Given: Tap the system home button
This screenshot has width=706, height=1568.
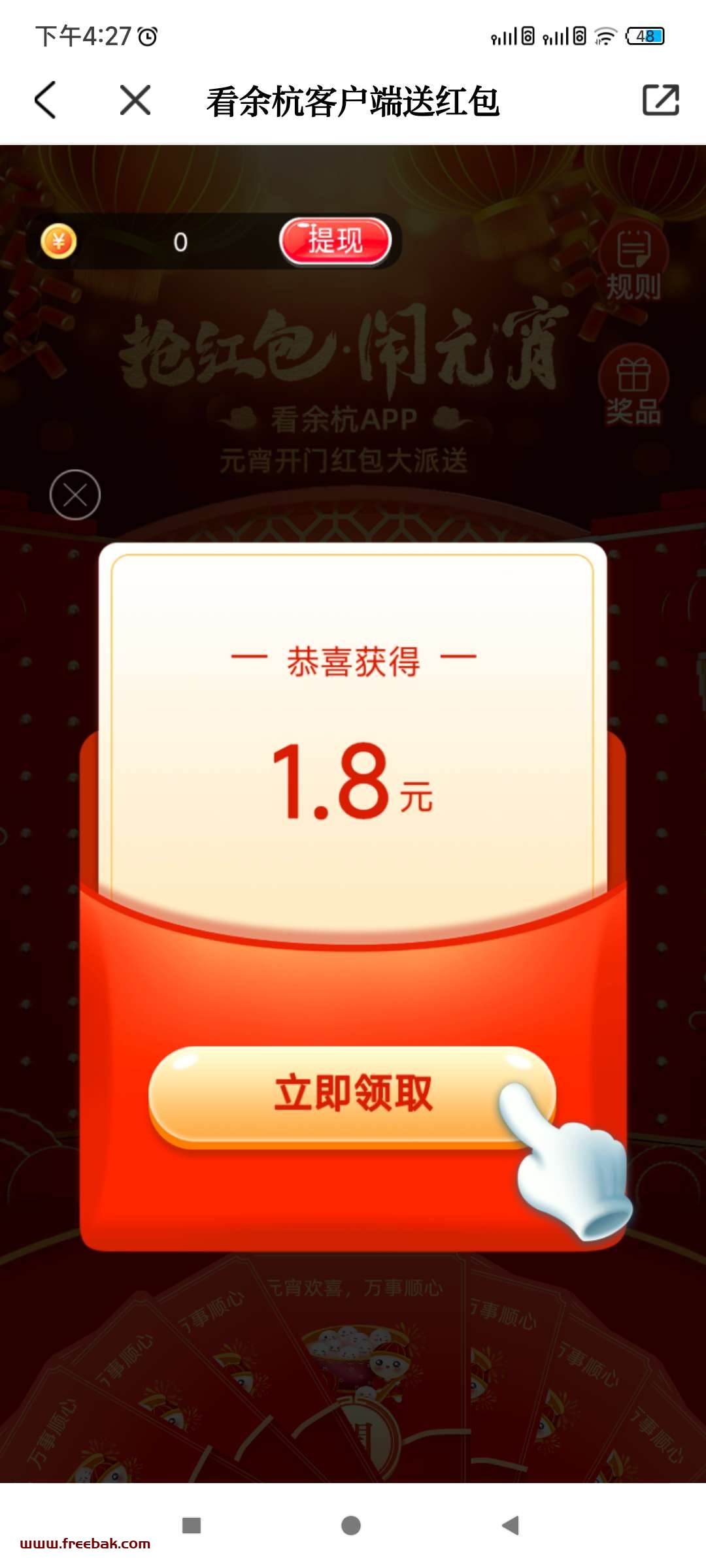Looking at the screenshot, I should 351,1526.
